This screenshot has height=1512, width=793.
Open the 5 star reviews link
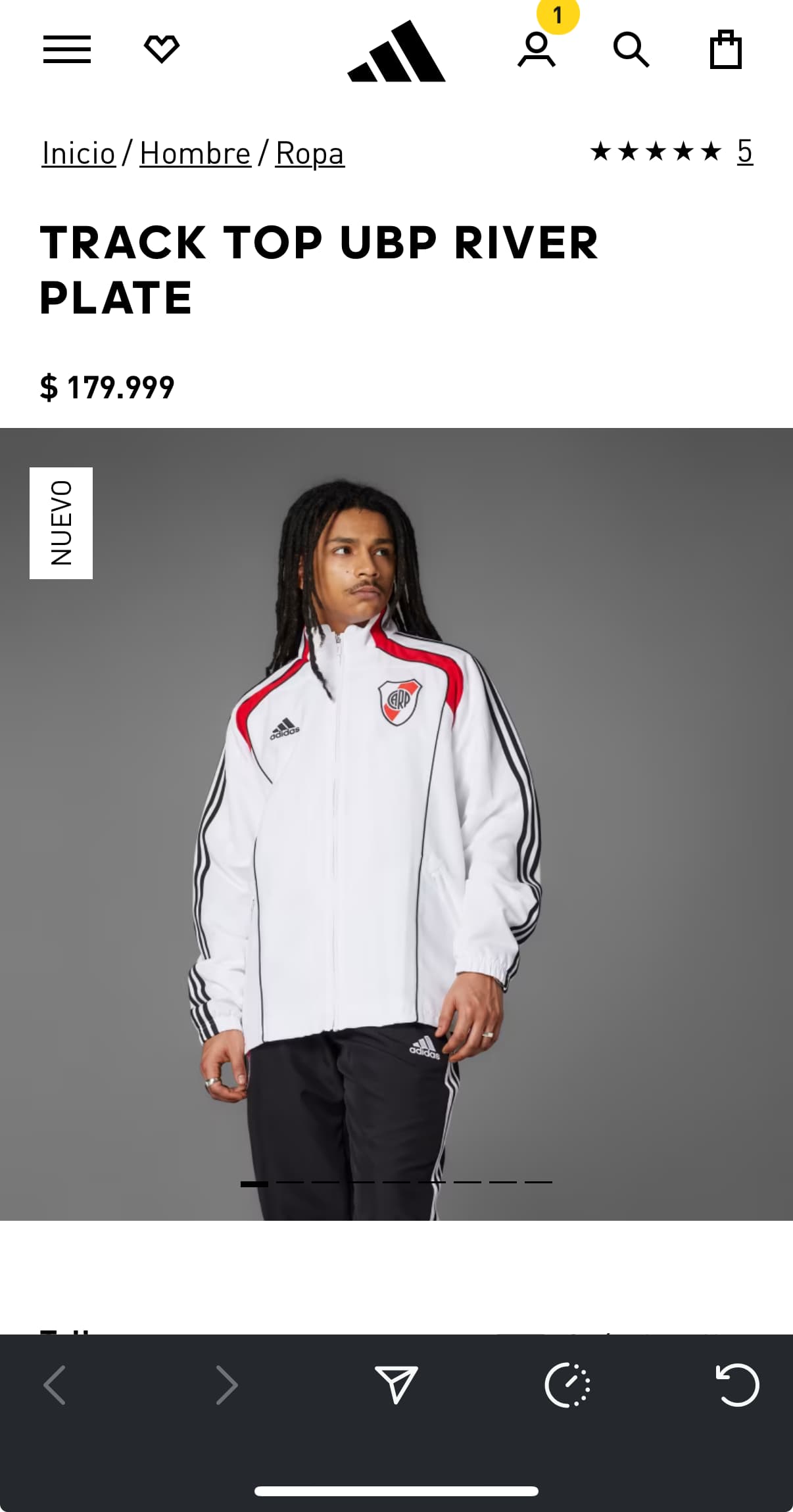(x=744, y=151)
